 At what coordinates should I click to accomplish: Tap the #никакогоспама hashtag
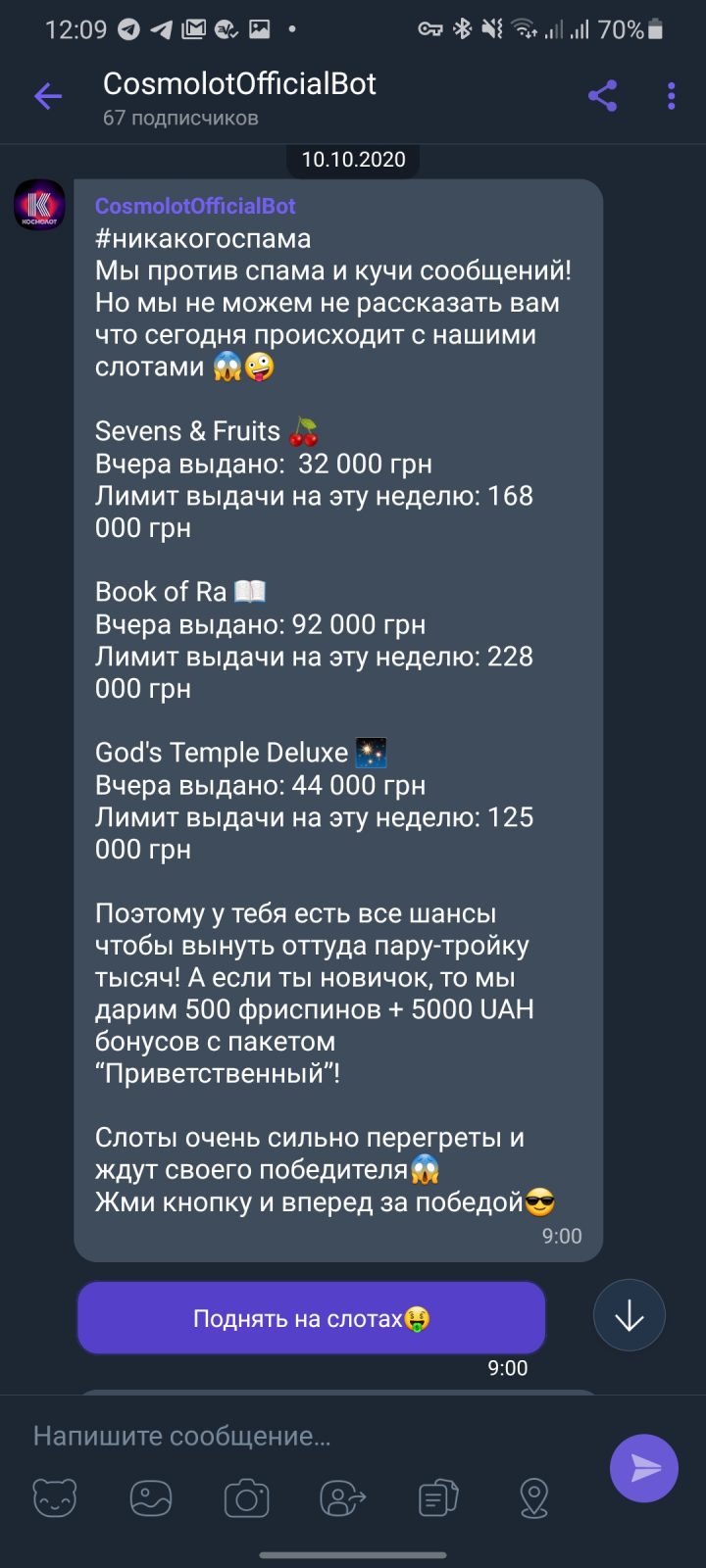coord(203,238)
